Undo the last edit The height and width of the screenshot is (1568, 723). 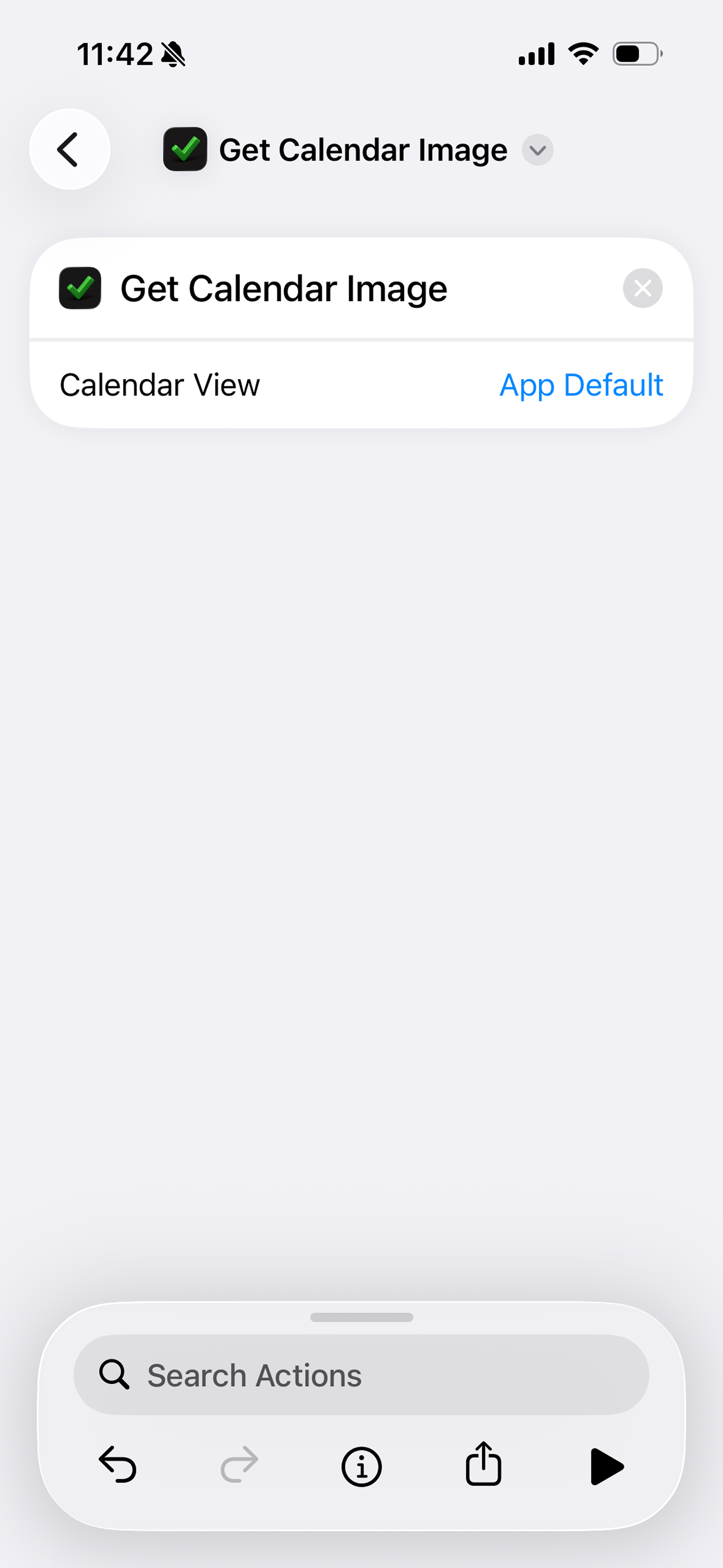click(118, 1466)
